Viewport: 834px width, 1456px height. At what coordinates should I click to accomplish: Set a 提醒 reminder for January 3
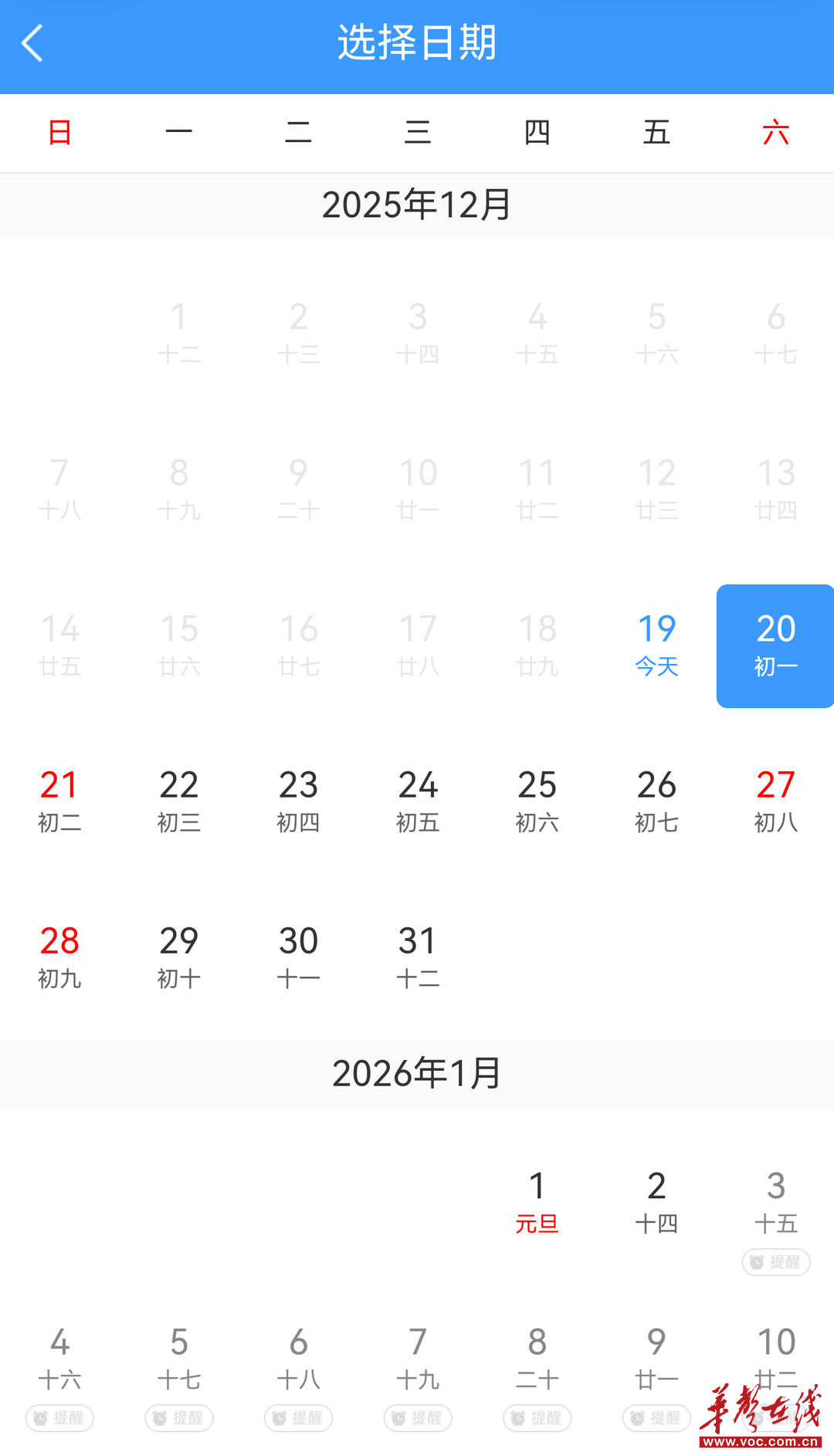point(775,1262)
